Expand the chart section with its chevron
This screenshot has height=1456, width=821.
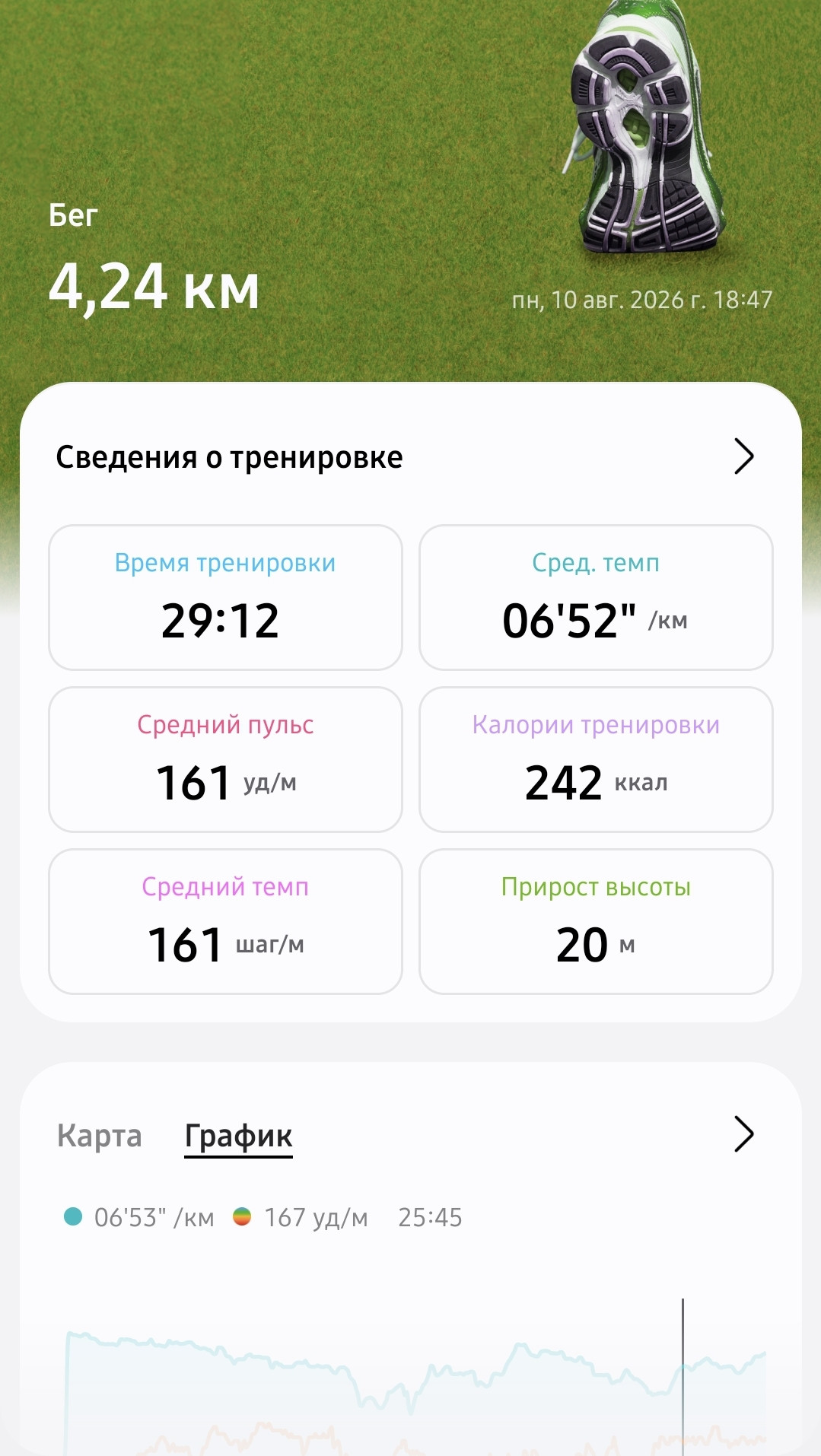[x=743, y=1134]
